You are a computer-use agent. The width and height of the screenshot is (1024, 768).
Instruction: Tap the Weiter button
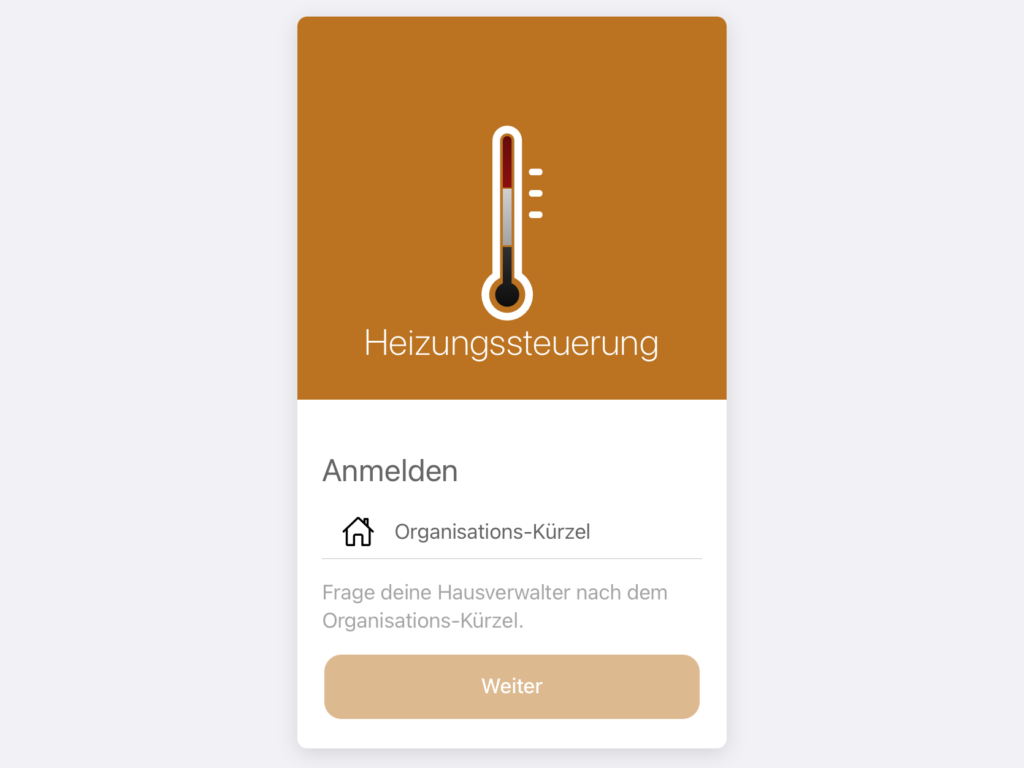click(x=511, y=687)
